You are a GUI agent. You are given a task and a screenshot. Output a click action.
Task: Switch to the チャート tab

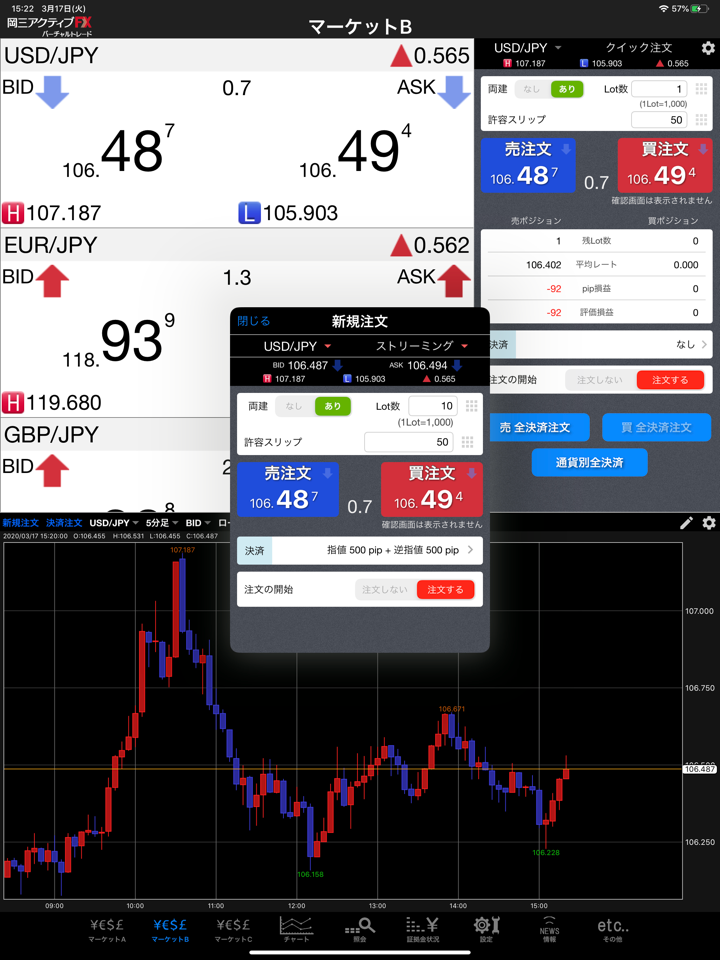(x=296, y=930)
